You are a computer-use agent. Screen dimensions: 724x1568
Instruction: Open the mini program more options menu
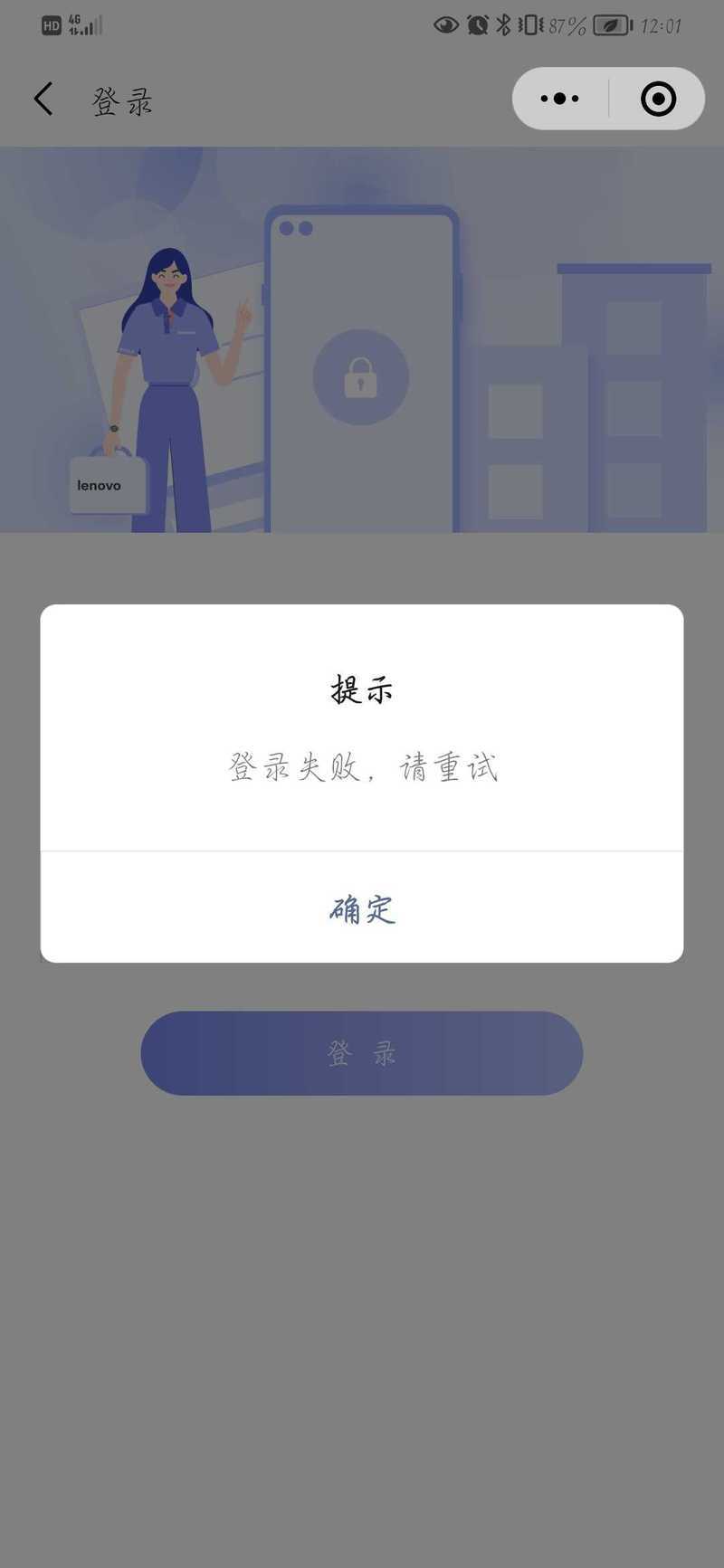(x=560, y=99)
